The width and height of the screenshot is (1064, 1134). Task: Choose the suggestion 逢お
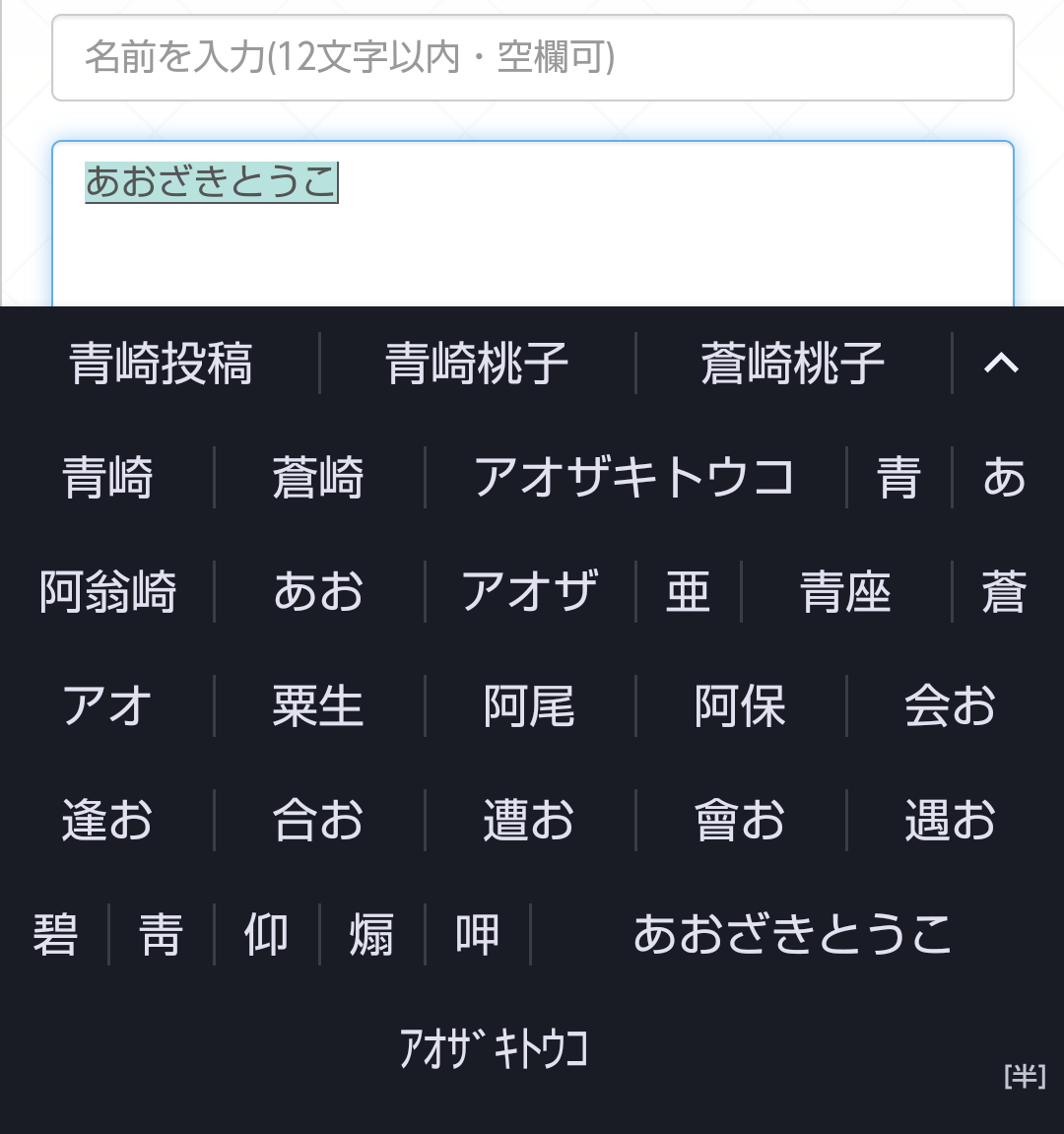click(x=107, y=821)
